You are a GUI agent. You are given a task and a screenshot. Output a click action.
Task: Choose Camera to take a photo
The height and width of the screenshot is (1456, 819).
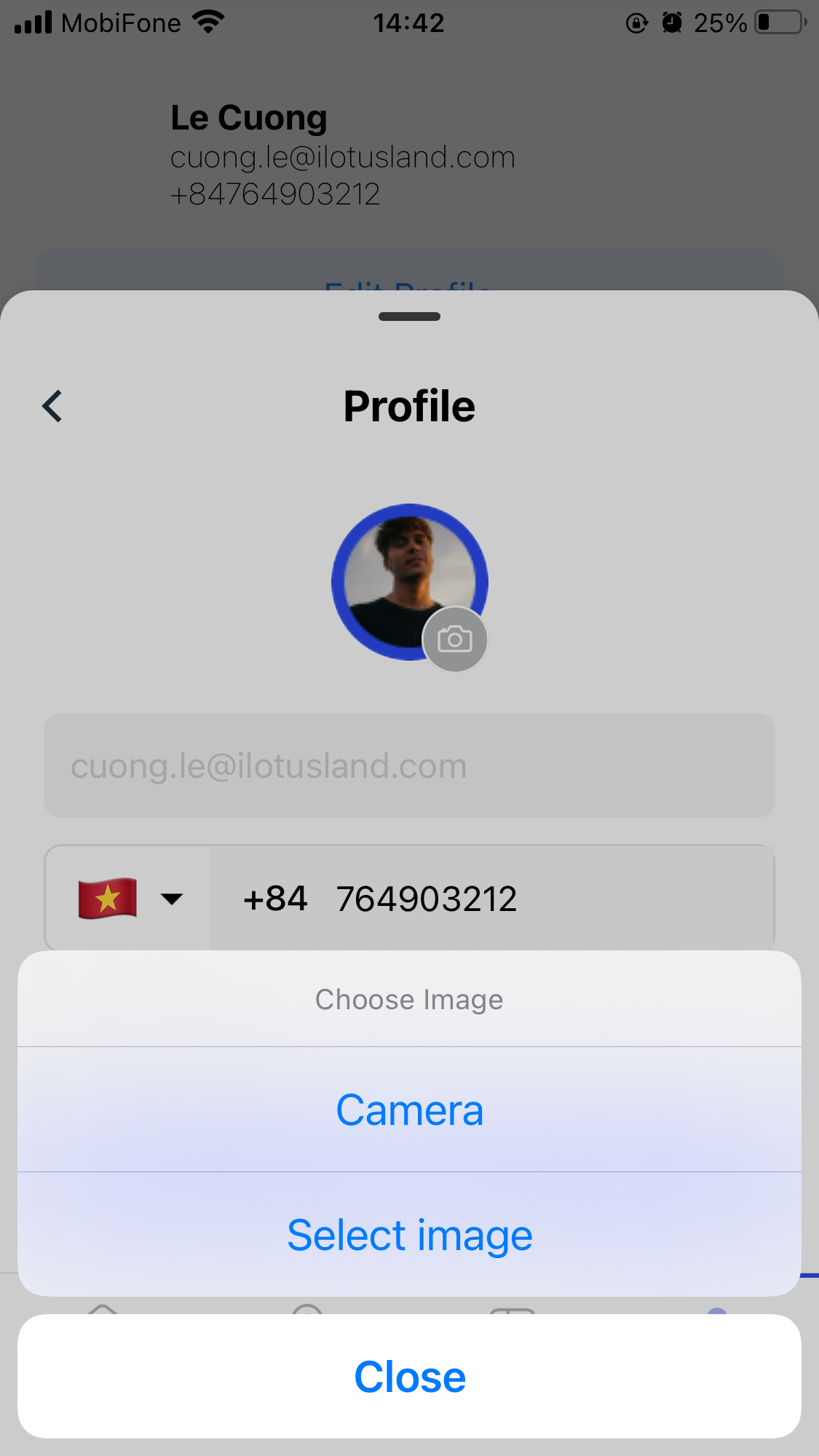coord(409,1110)
